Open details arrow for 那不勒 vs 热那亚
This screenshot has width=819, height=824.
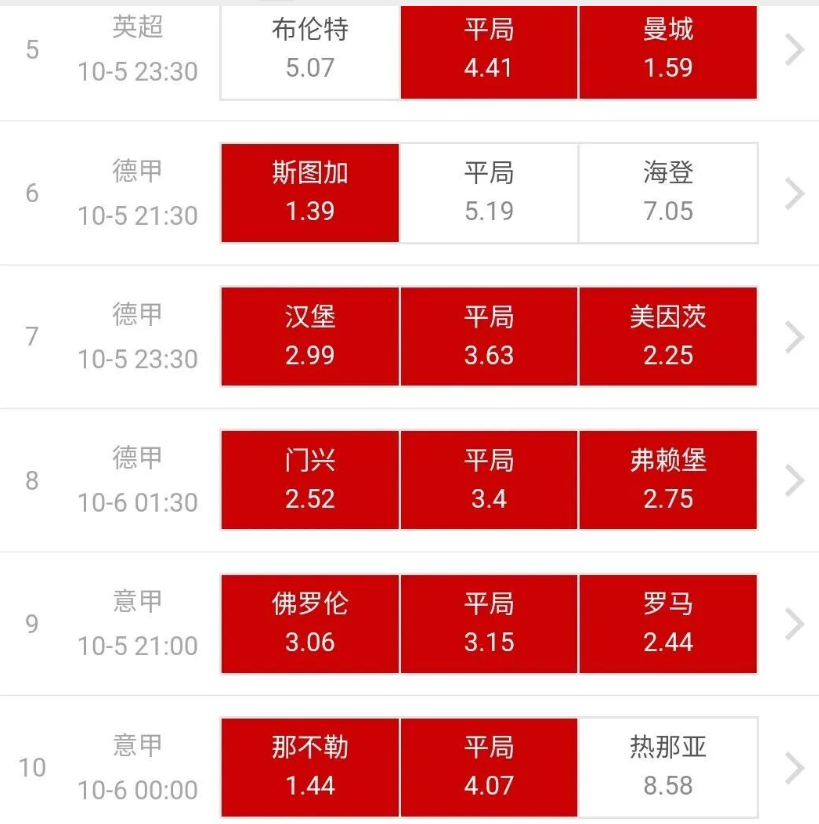(x=795, y=767)
